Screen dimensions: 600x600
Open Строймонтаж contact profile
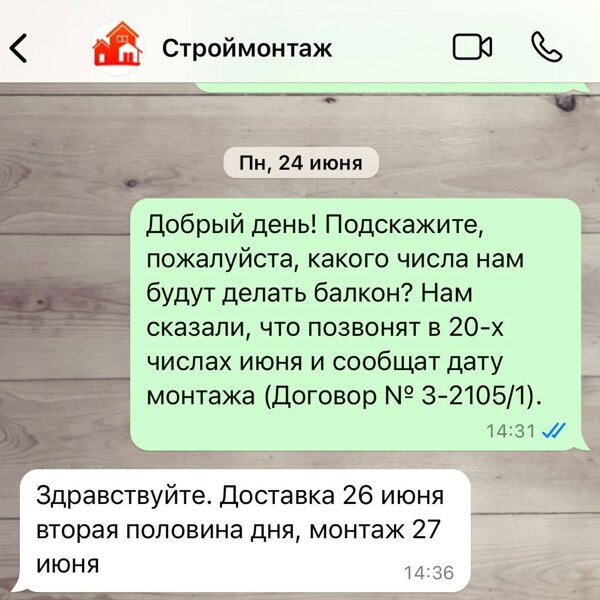coord(246,47)
